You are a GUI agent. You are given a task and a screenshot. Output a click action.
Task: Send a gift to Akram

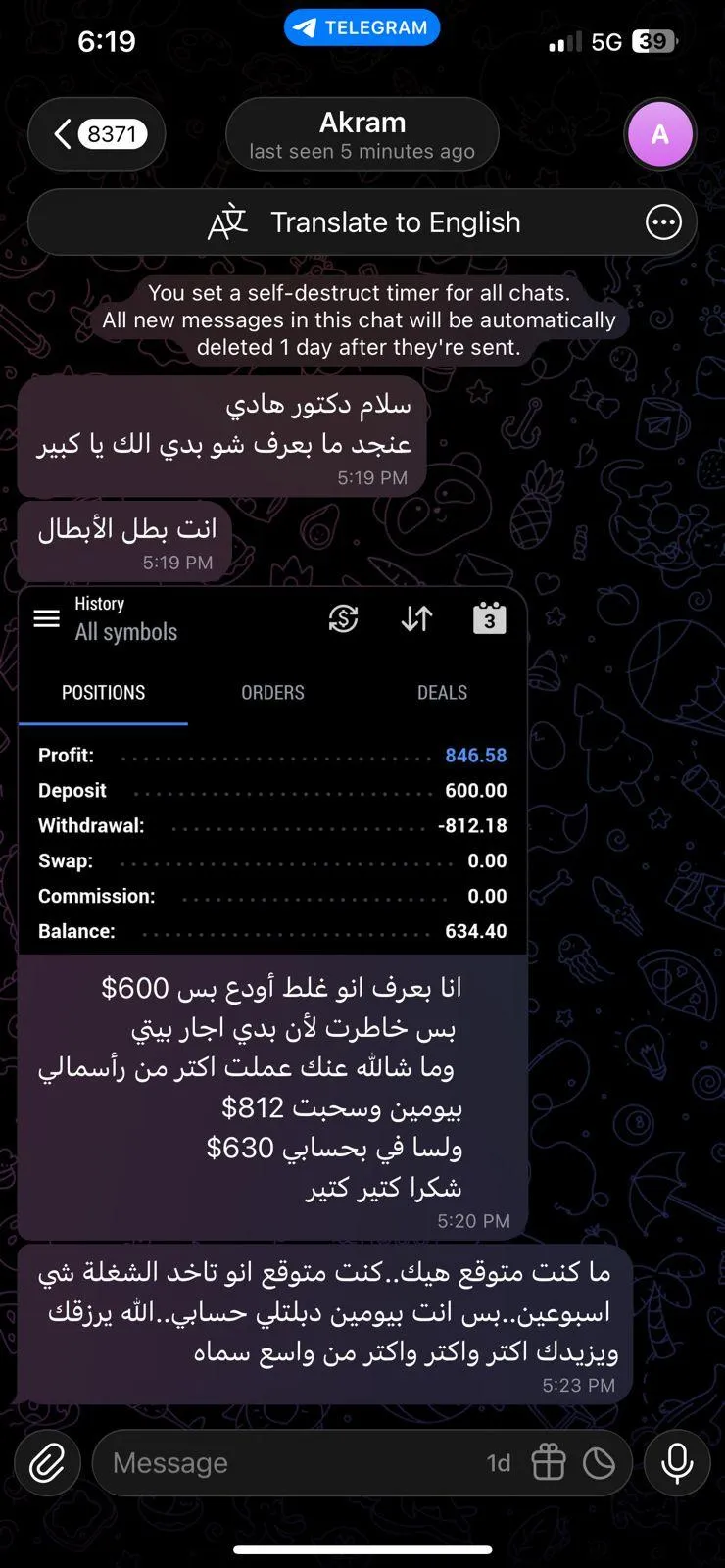point(549,1463)
